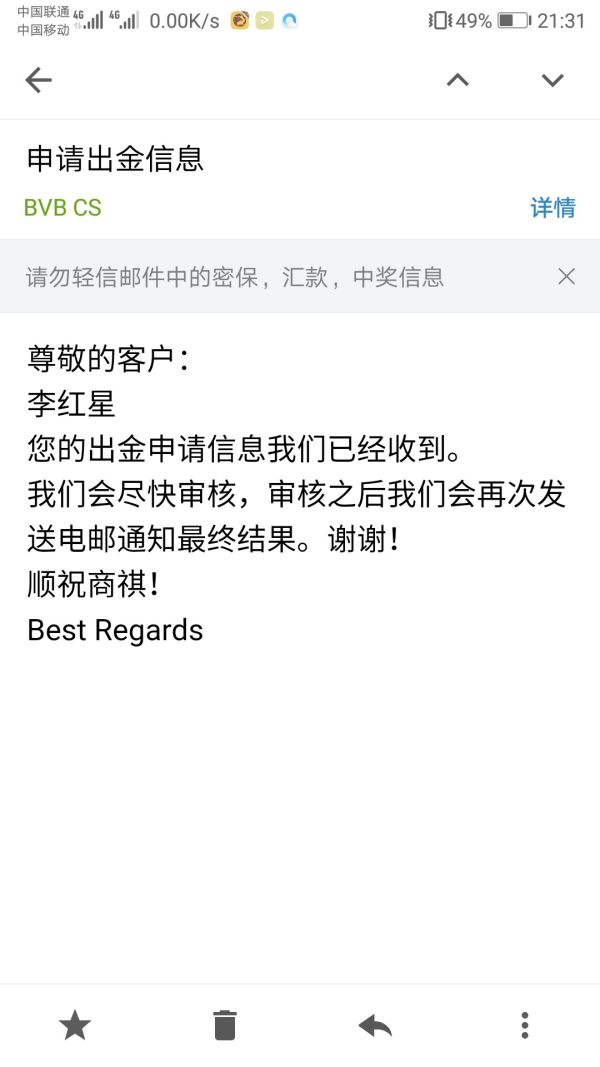600x1067 pixels.
Task: Jump to the previous email
Action: tap(457, 80)
